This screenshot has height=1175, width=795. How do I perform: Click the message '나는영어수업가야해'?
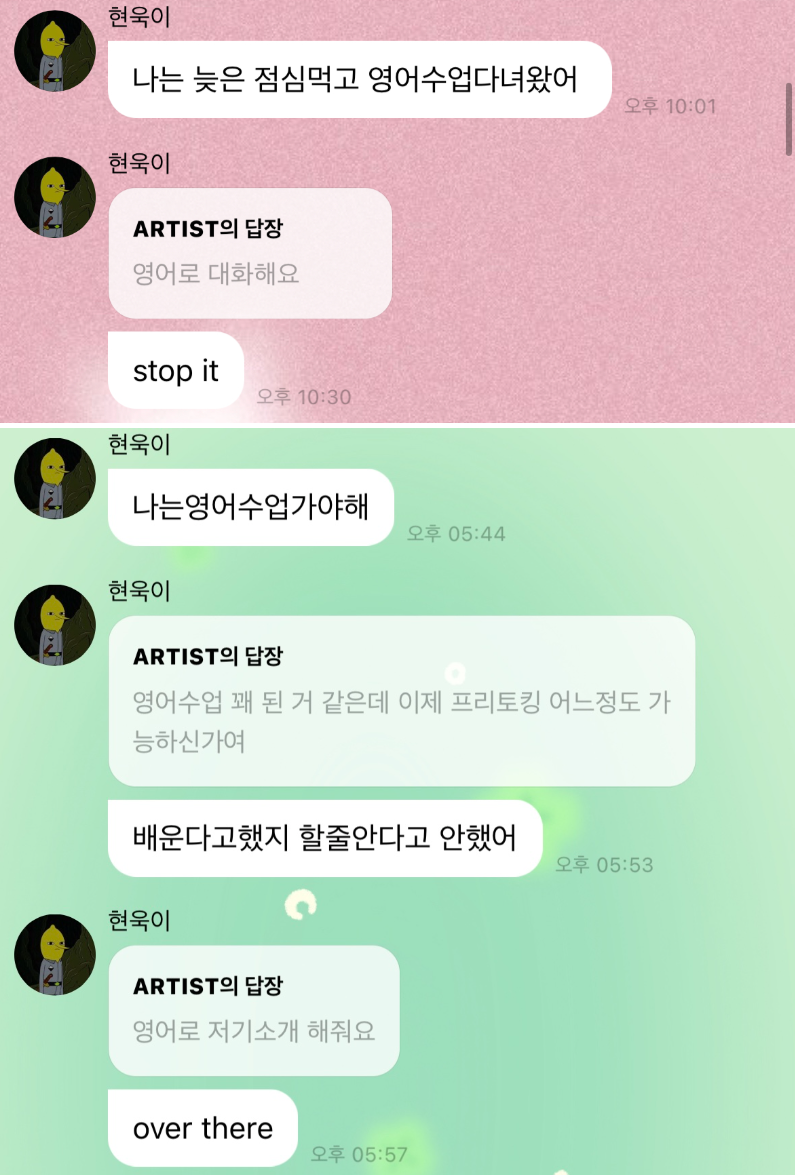[x=250, y=507]
